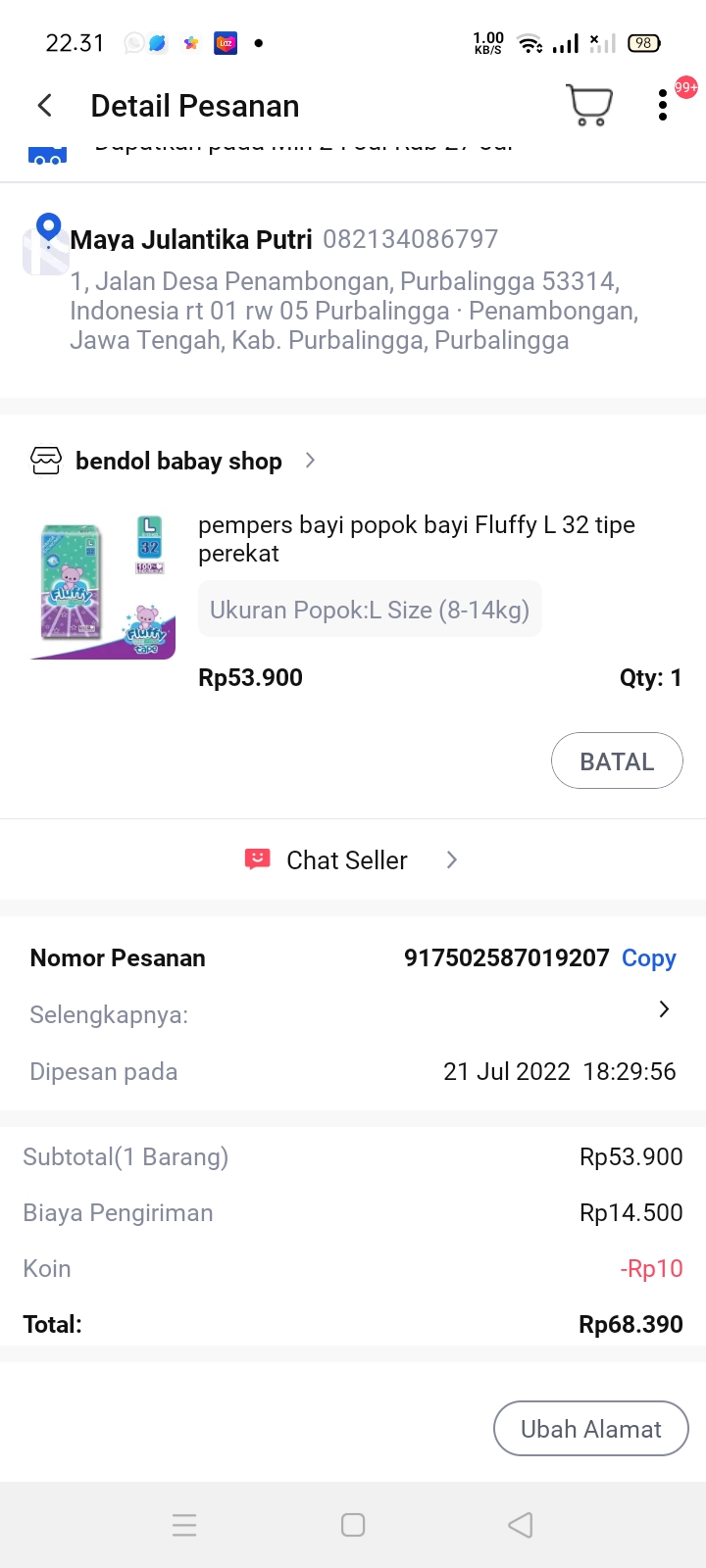Screen dimensions: 706x1568
Task: Open system recent apps
Action: pos(184,1525)
